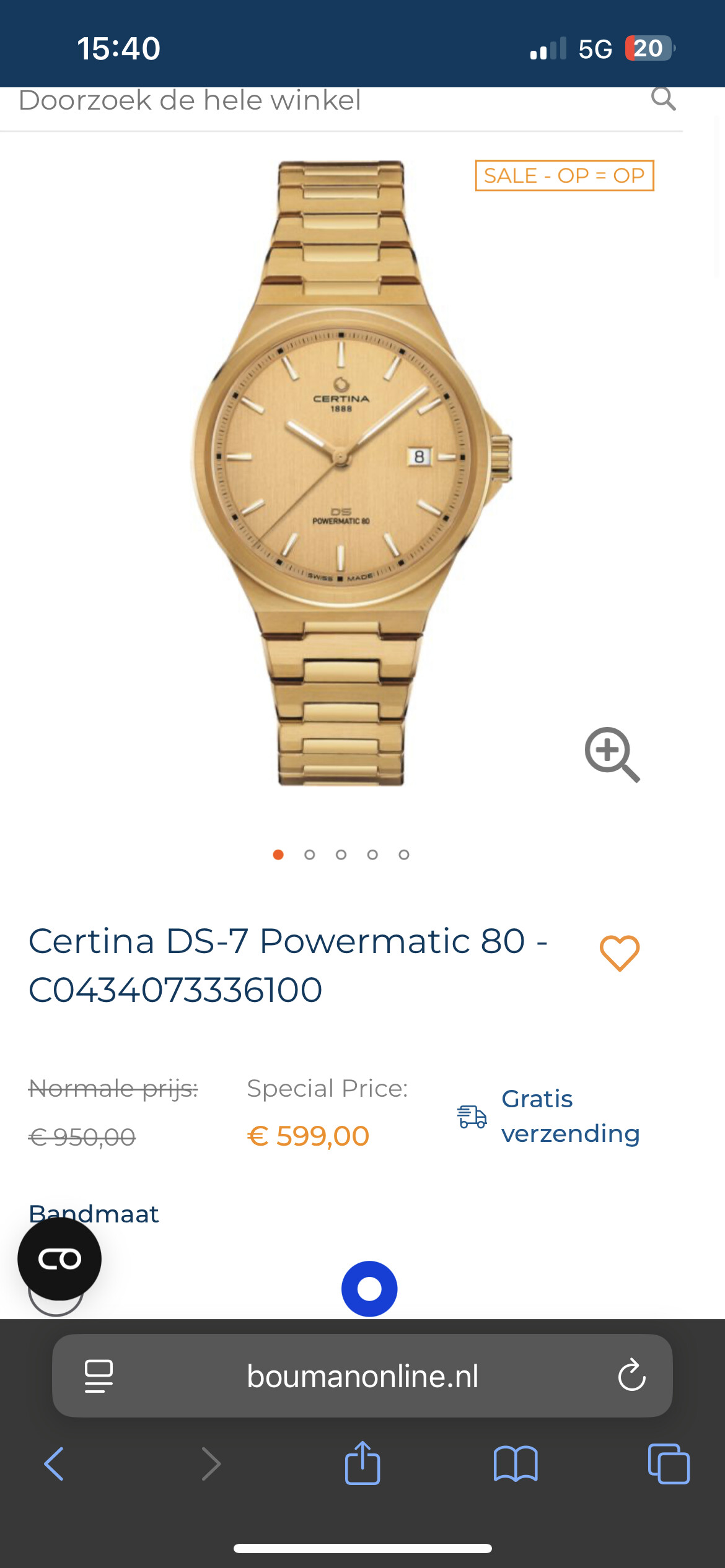Open Safari bookmarks

516,1464
